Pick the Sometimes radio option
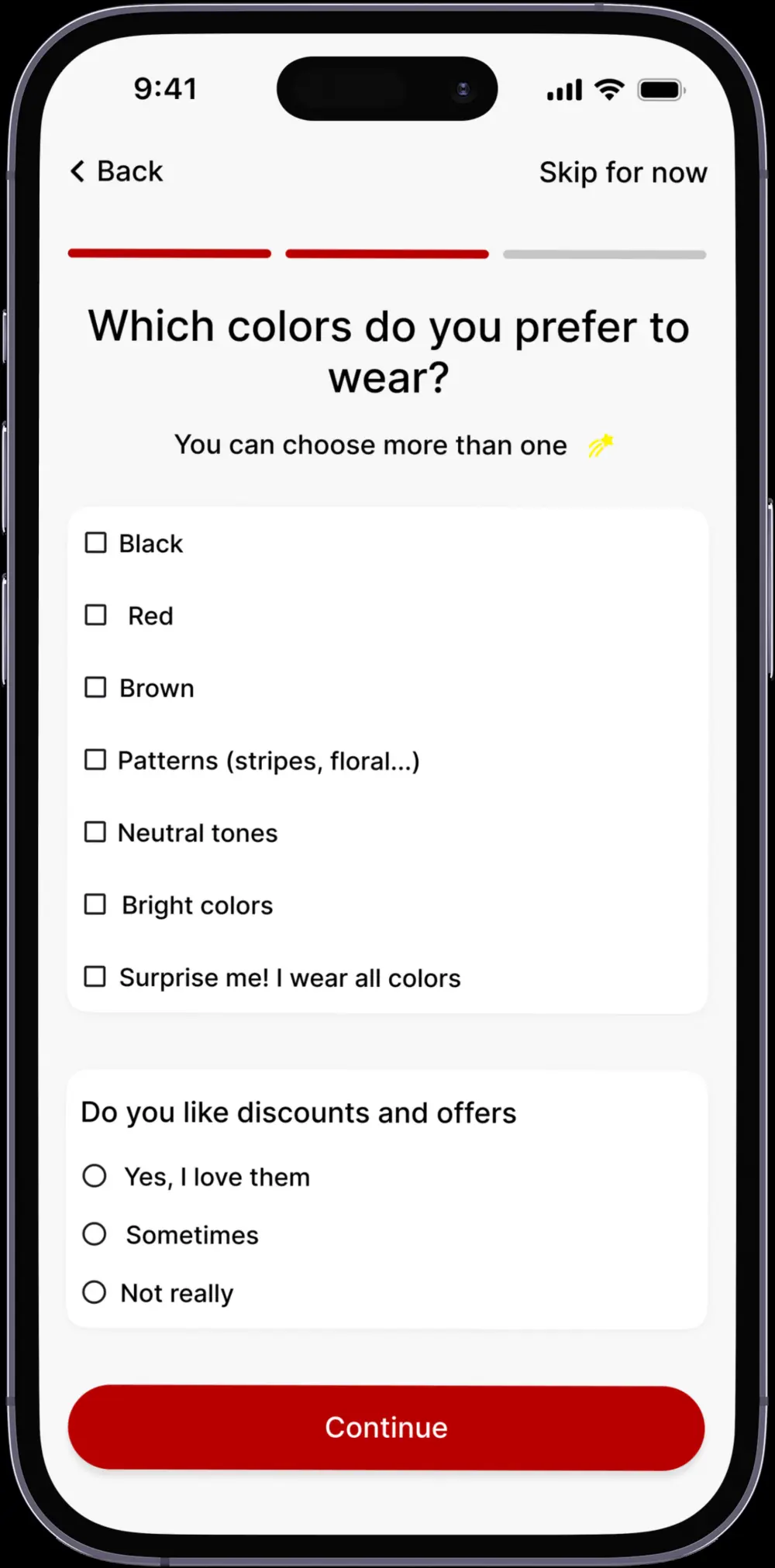Viewport: 775px width, 1568px height. (95, 1234)
